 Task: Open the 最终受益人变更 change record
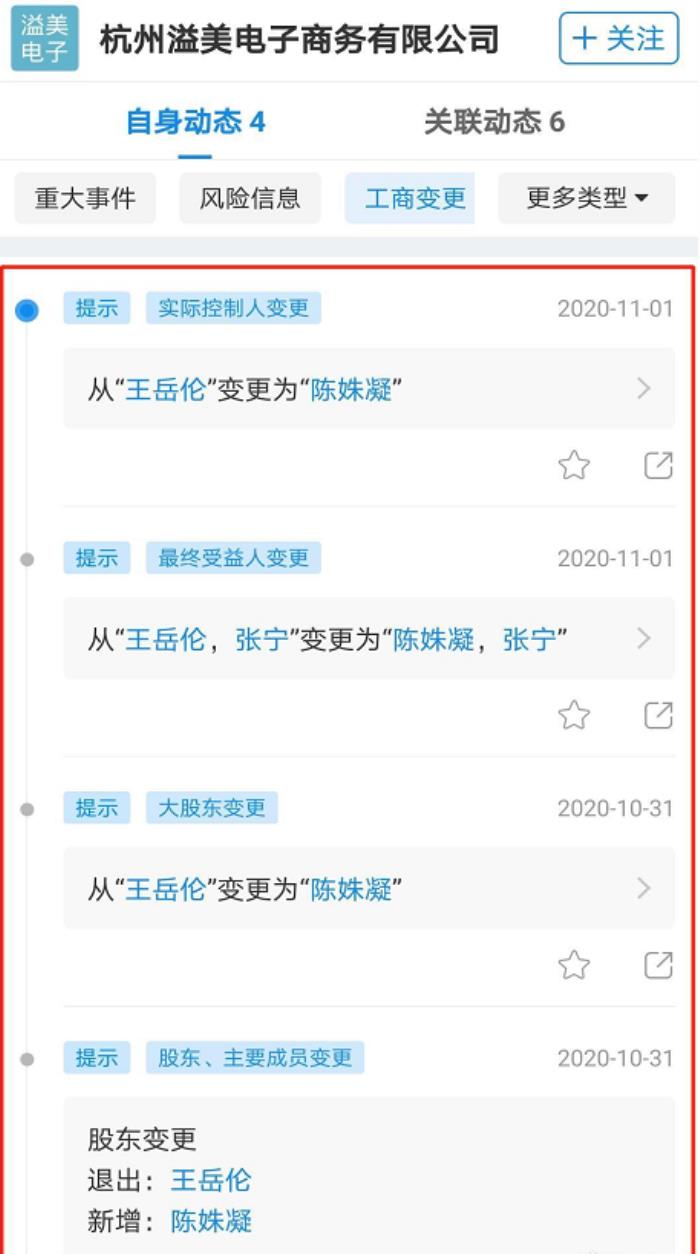coord(368,639)
